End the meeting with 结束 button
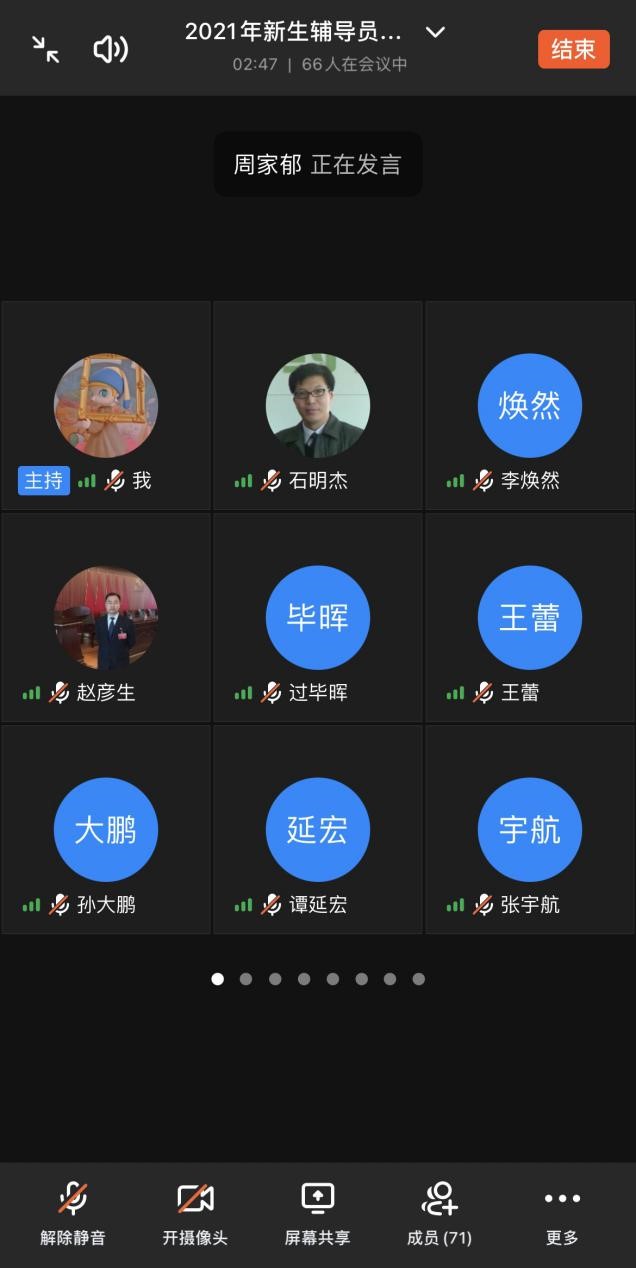Viewport: 636px width, 1268px height. [x=573, y=49]
